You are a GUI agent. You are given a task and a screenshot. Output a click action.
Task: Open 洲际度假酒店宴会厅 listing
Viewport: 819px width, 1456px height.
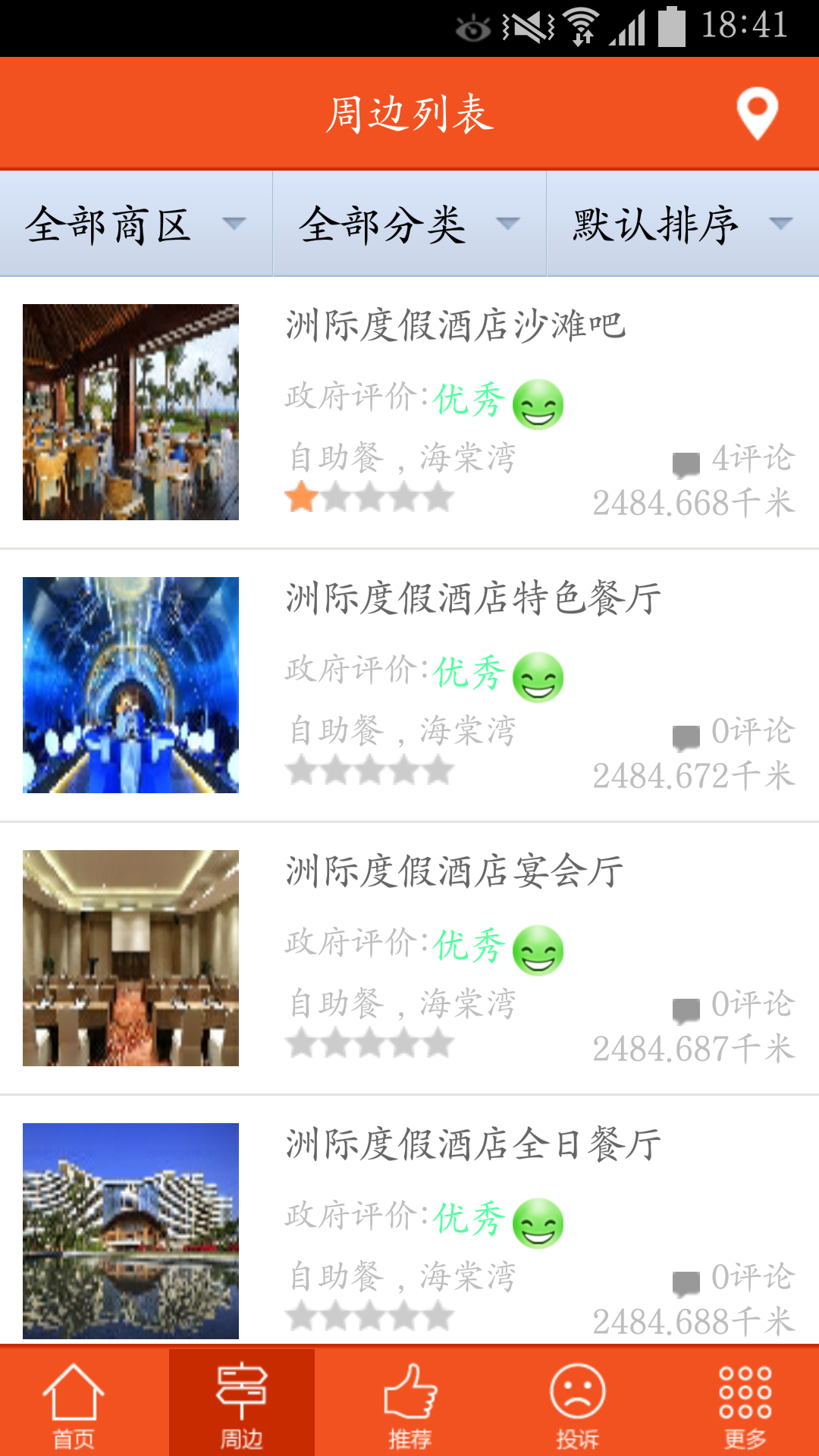click(455, 872)
